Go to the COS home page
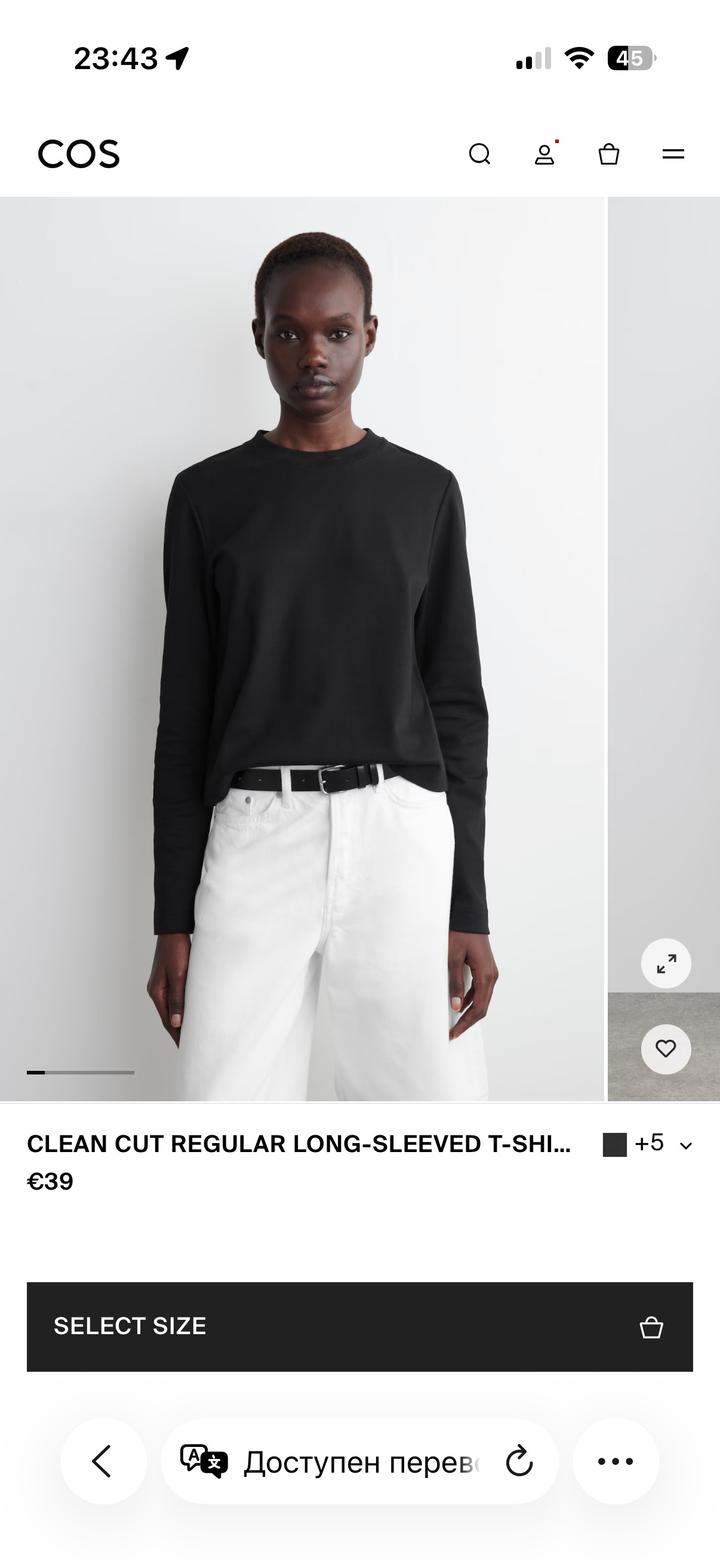 point(79,154)
